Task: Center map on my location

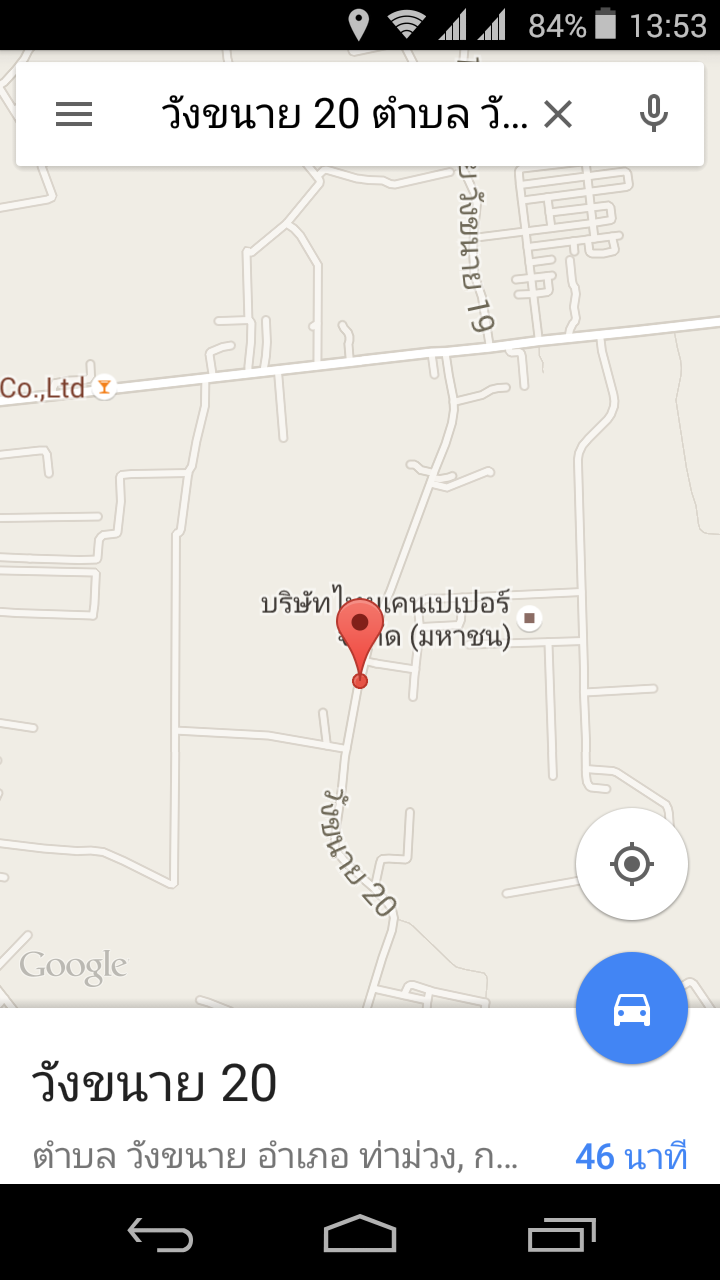Action: click(x=631, y=864)
